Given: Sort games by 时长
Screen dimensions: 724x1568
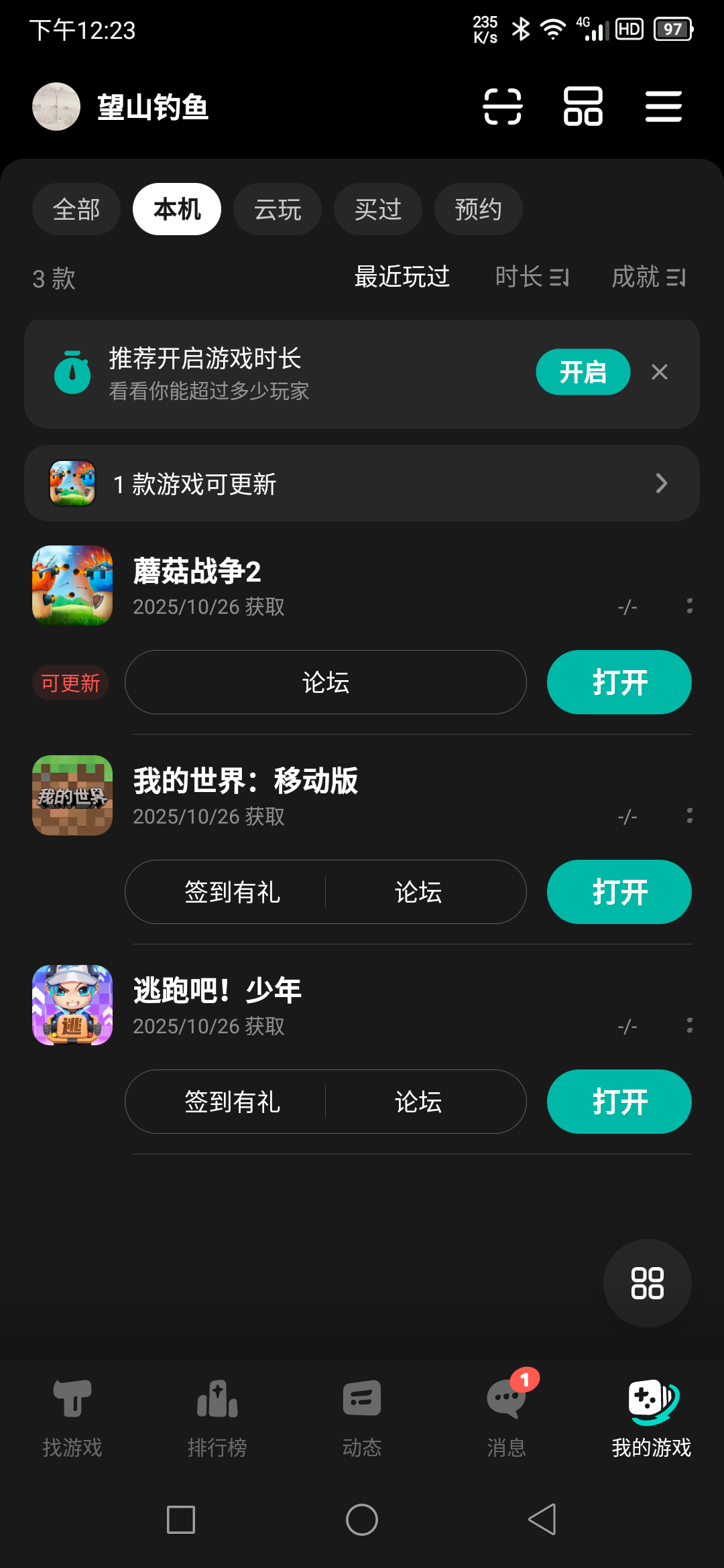Looking at the screenshot, I should [x=532, y=277].
